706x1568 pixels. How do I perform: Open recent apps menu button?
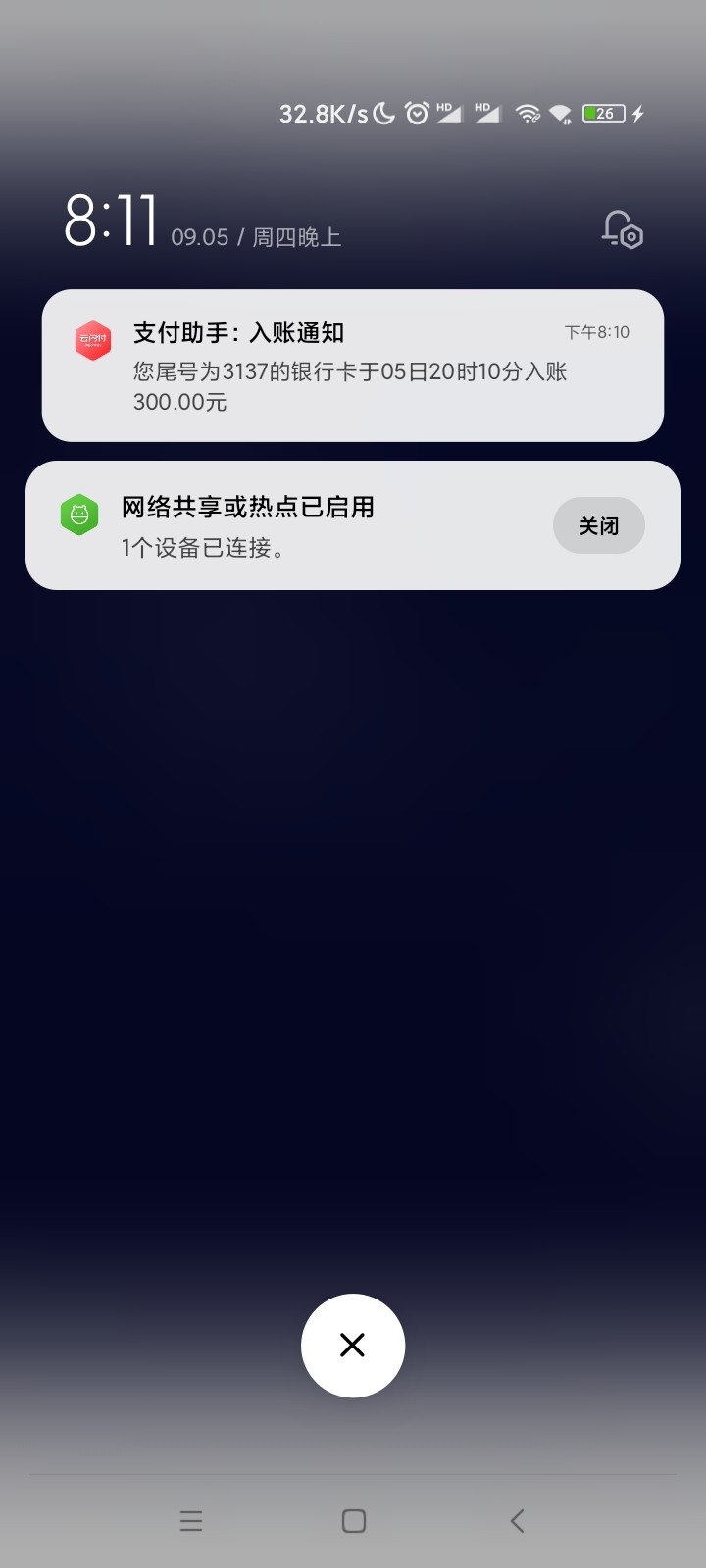191,1520
